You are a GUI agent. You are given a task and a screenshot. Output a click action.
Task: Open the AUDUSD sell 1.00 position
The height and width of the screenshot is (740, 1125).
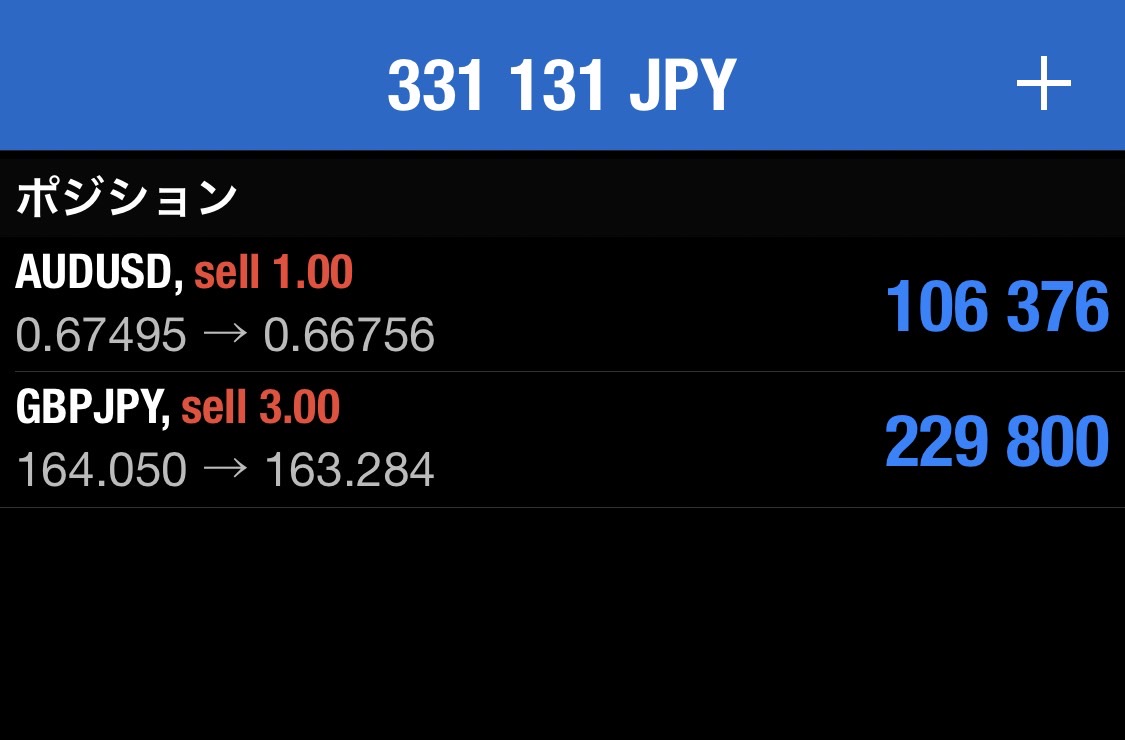(562, 304)
